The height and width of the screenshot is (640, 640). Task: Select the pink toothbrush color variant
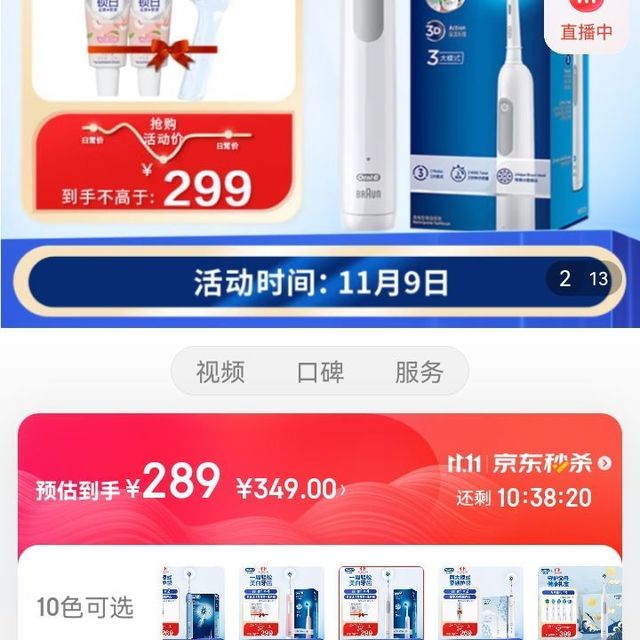[x=281, y=605]
